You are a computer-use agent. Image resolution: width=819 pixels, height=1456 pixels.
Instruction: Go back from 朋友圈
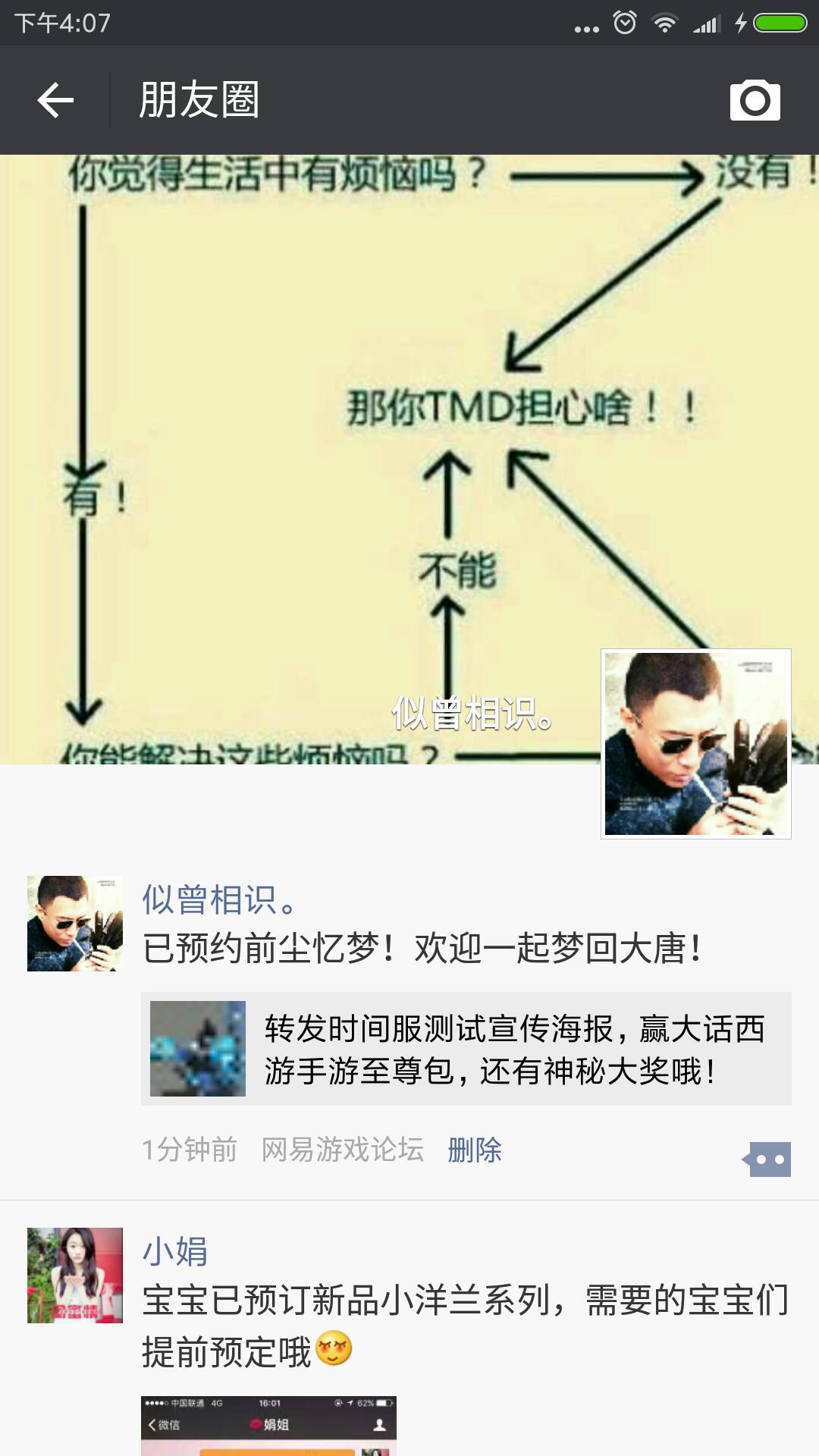click(x=55, y=100)
